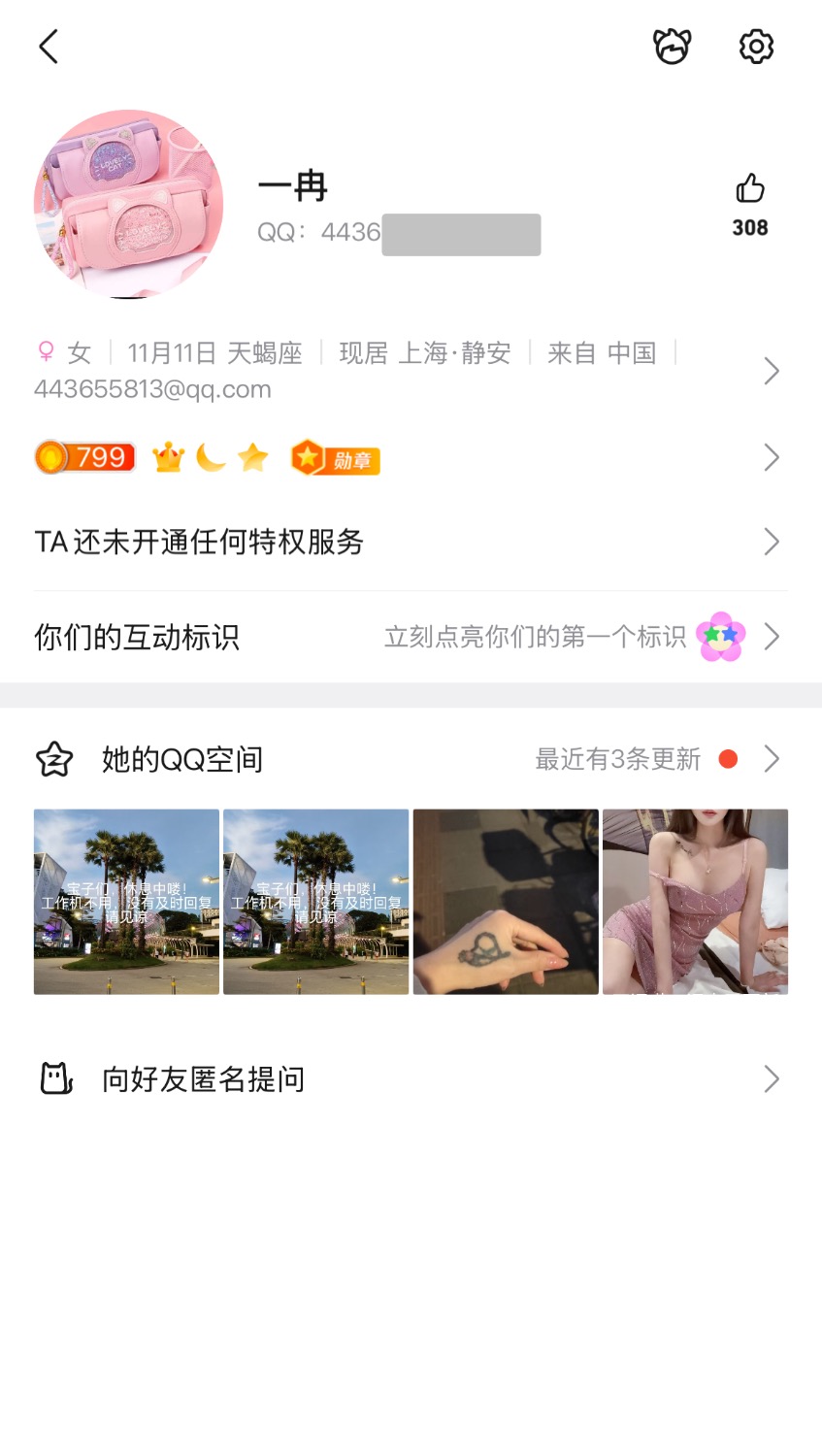Viewport: 822px width, 1456px height.
Task: Open 你们的互动标识
Action: coord(408,637)
